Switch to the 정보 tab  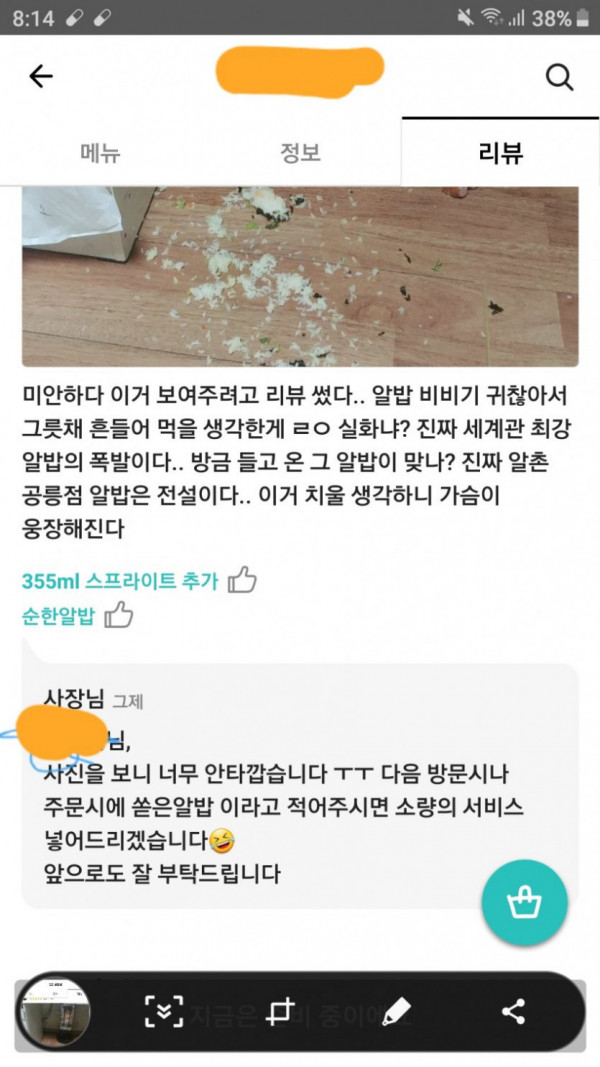pyautogui.click(x=300, y=153)
